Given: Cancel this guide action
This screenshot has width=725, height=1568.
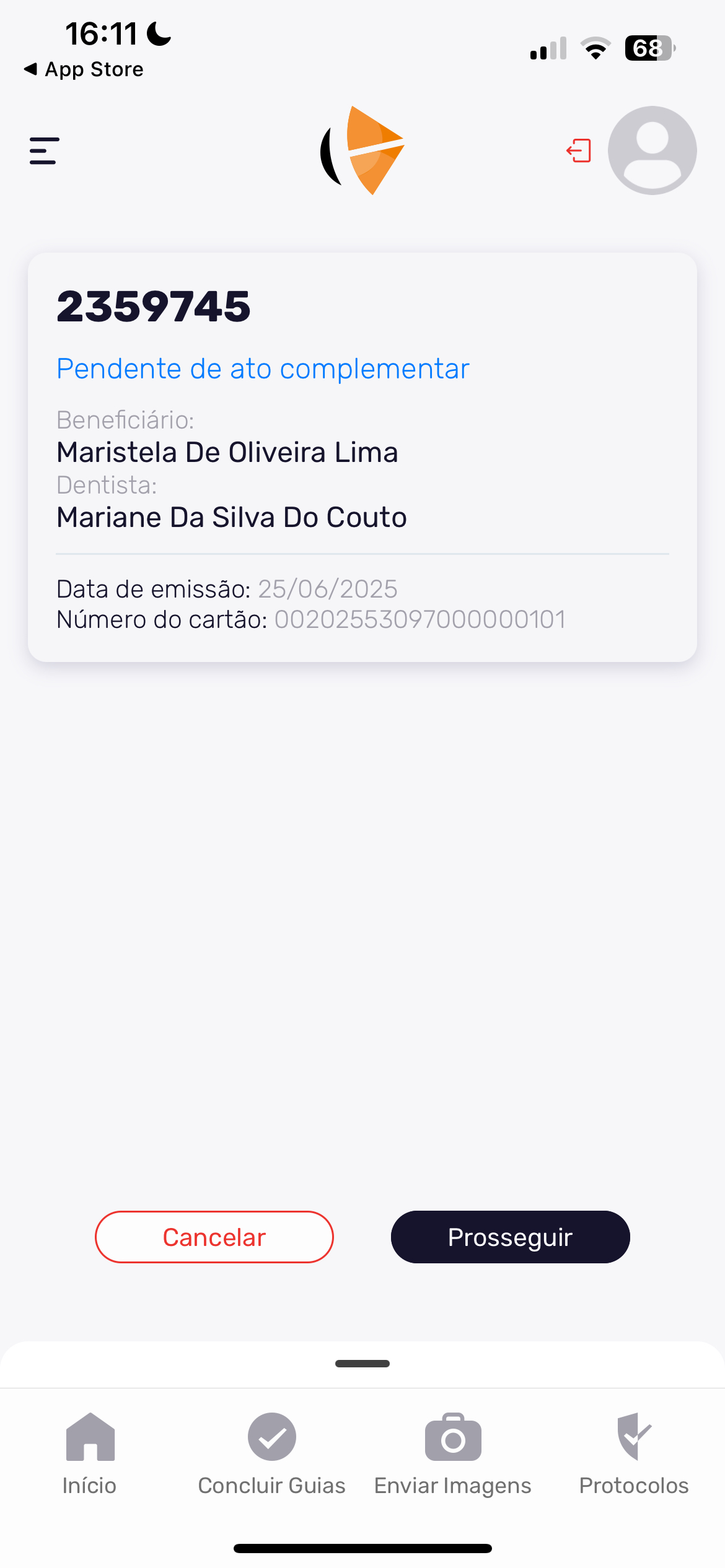Looking at the screenshot, I should point(214,1237).
